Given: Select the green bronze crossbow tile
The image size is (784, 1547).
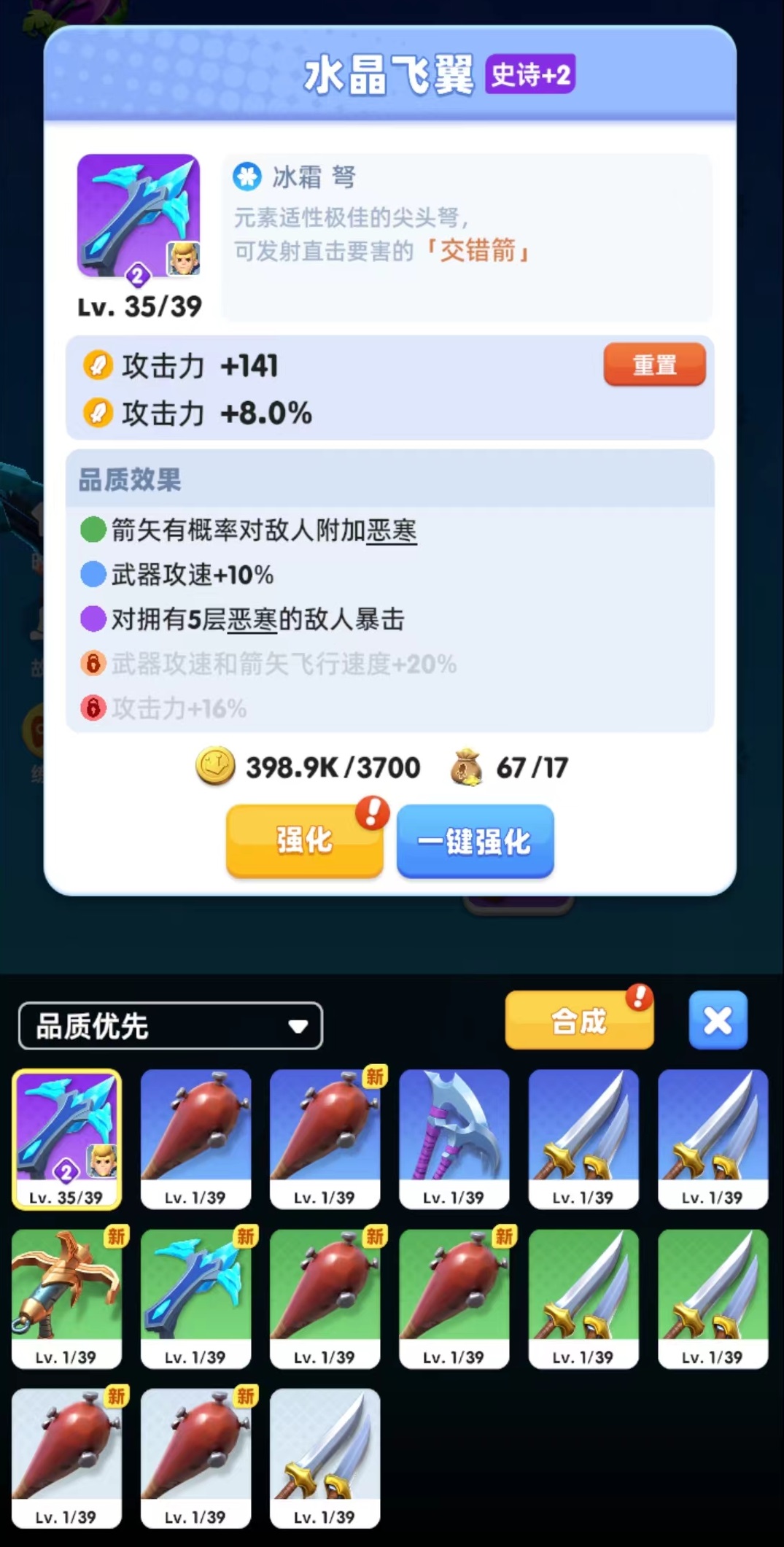Looking at the screenshot, I should 66,1298.
